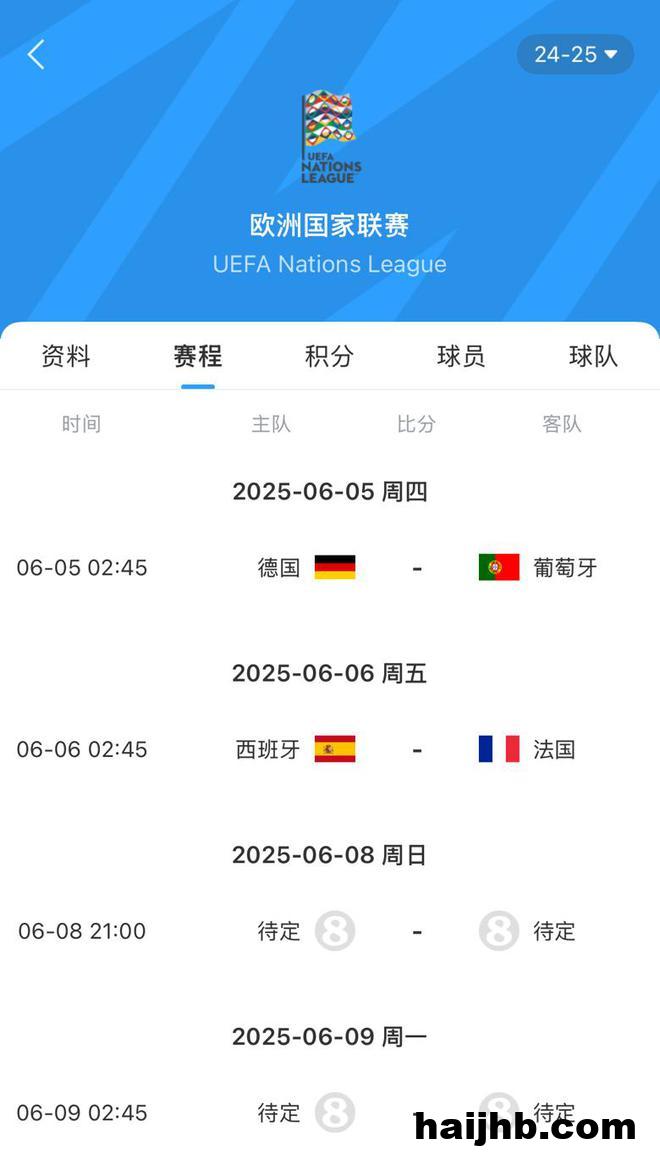This screenshot has width=660, height=1171.
Task: Switch to the 积分 tab
Action: [329, 356]
